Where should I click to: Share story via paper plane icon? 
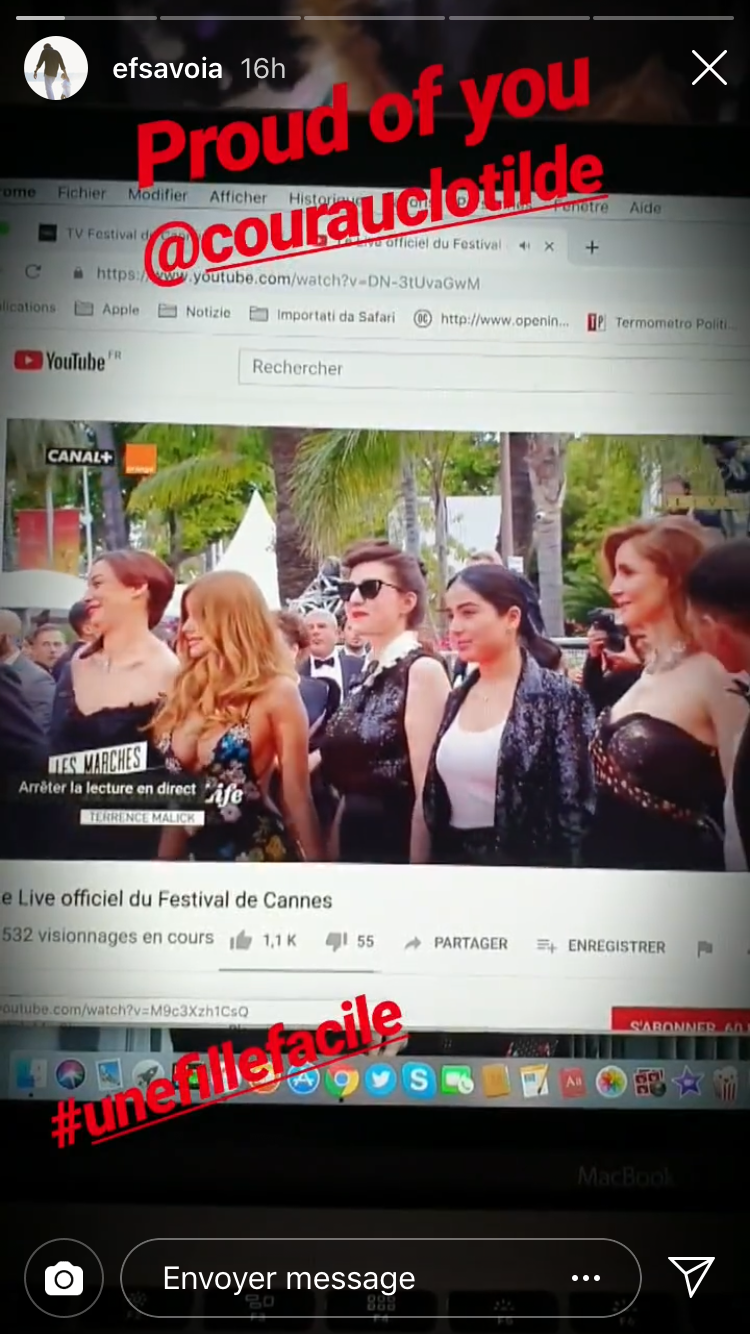[691, 1276]
